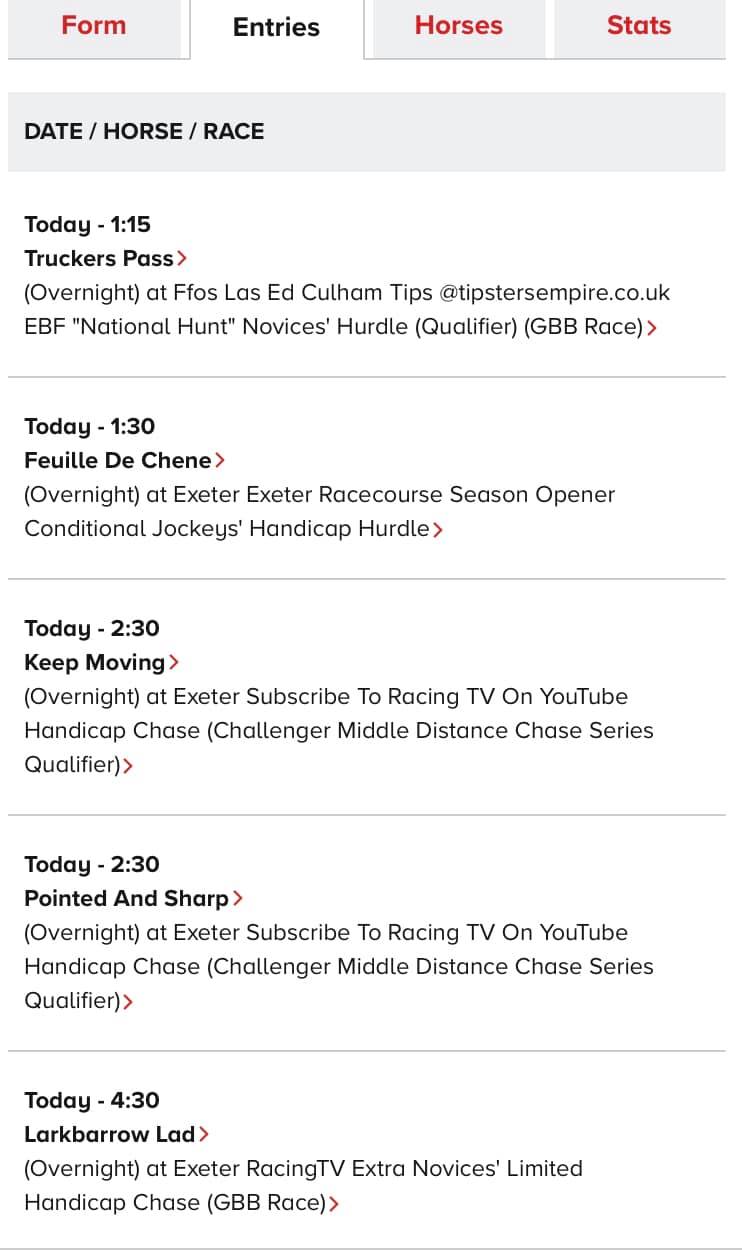742x1250 pixels.
Task: Open Keep Moving horse profile
Action: tap(102, 662)
